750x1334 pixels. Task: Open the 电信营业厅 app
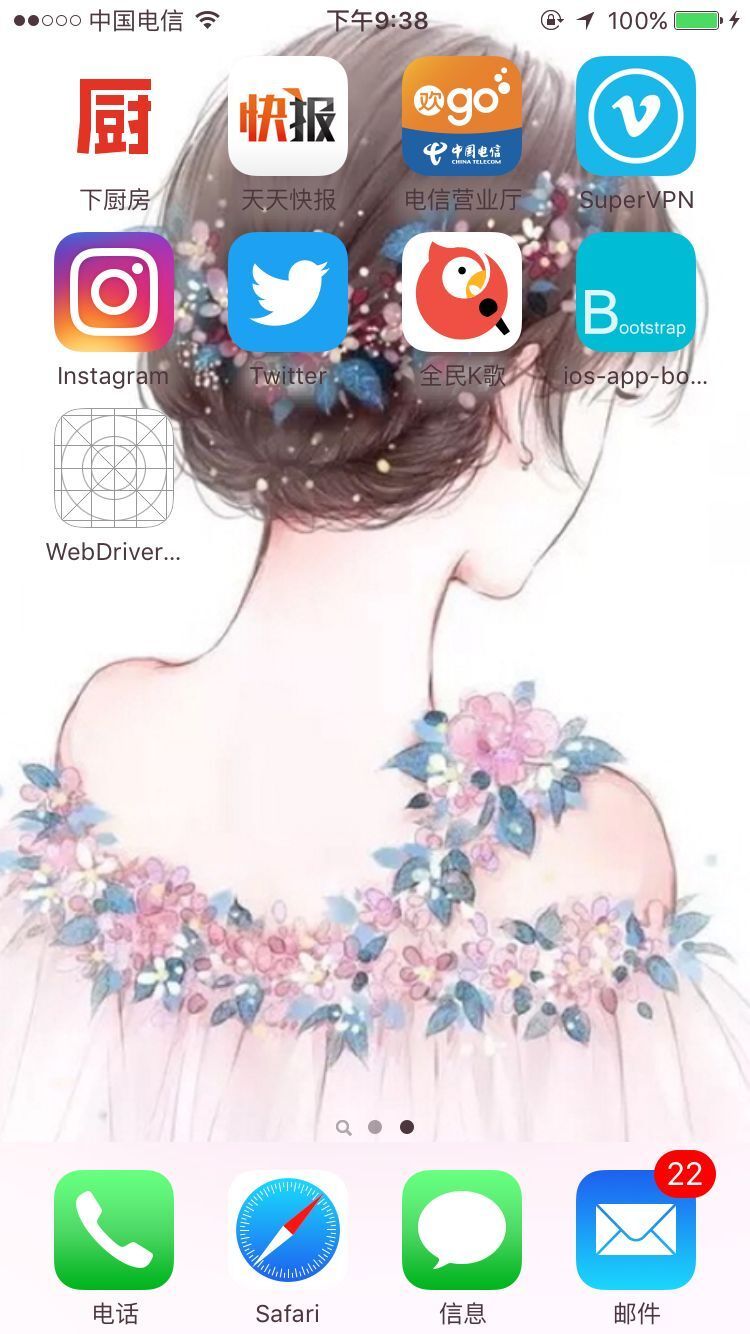pyautogui.click(x=462, y=116)
